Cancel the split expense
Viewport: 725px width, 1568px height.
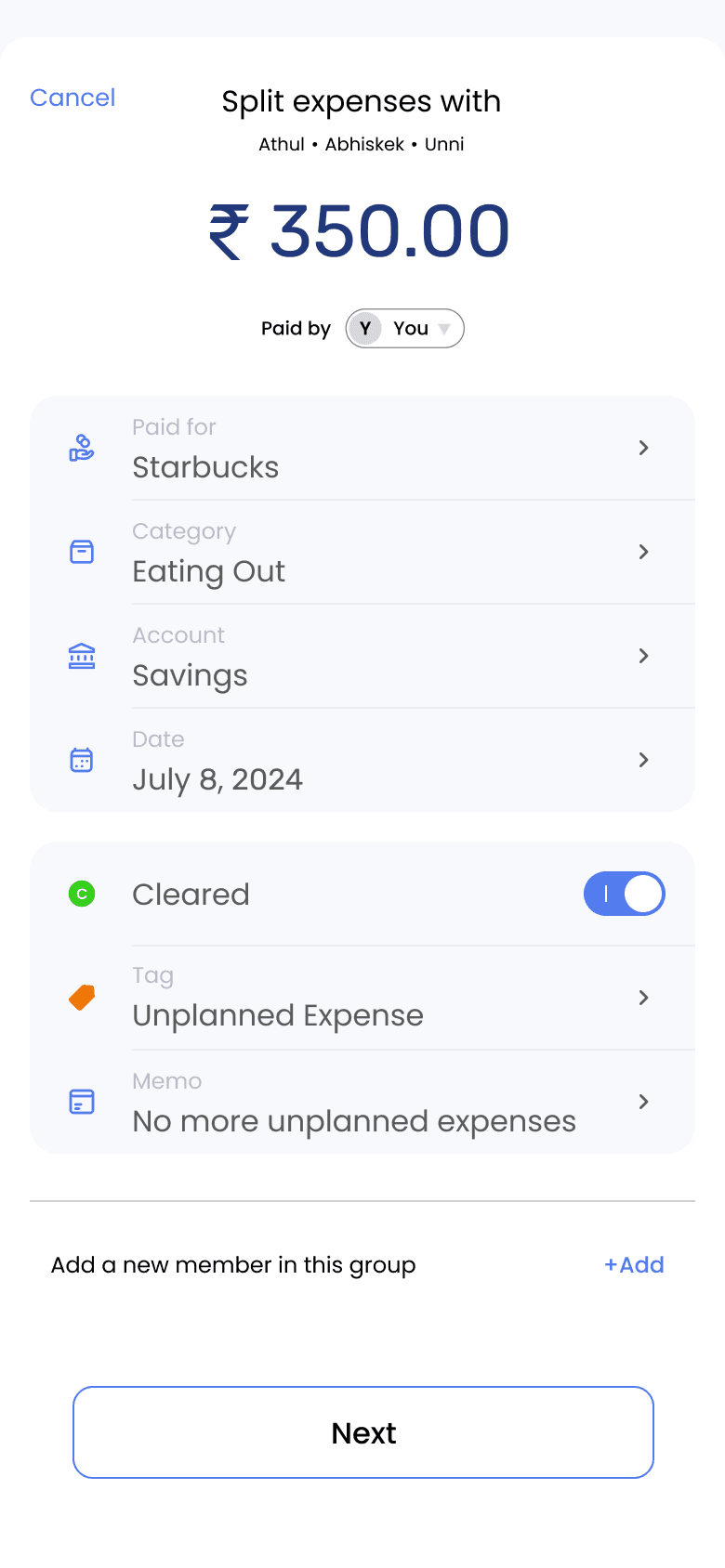click(72, 98)
